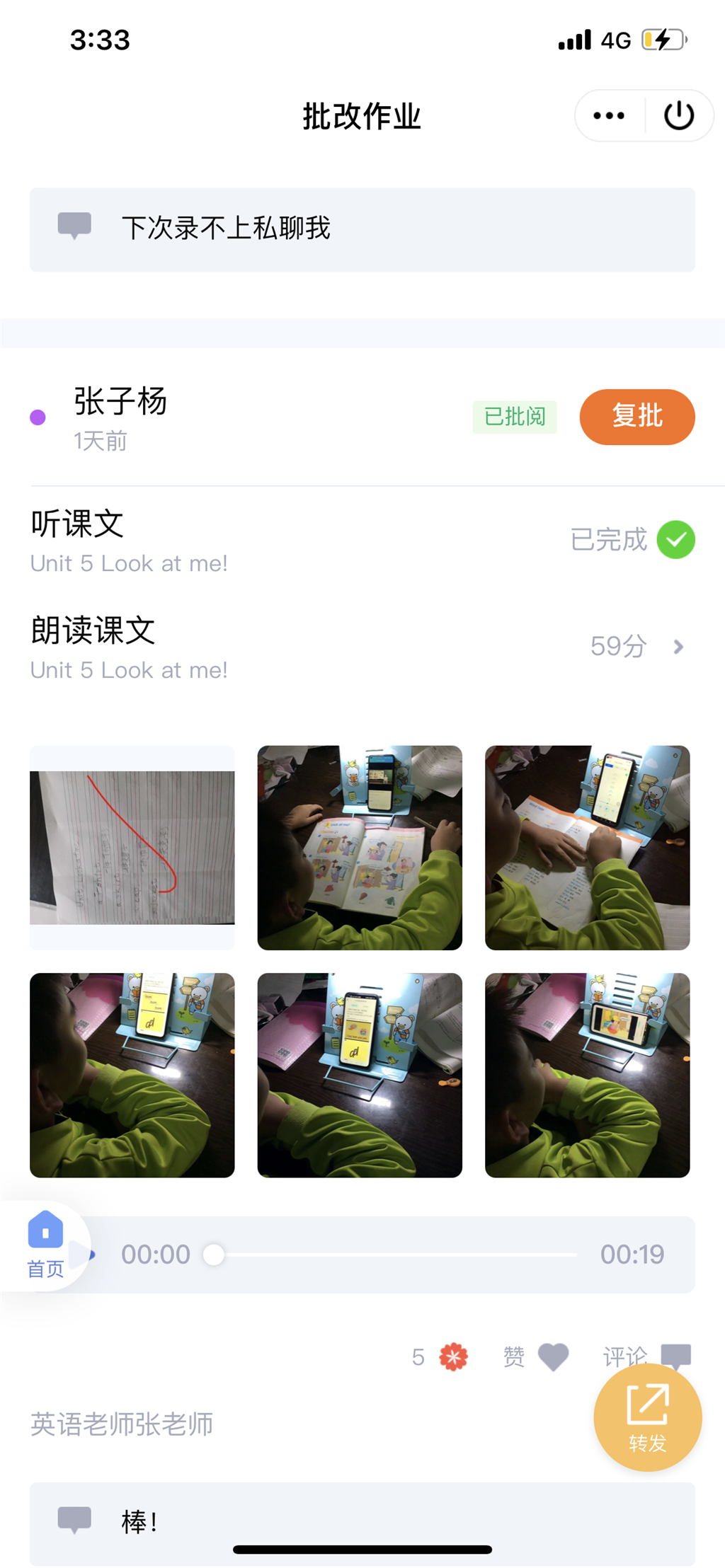Open the 听课文 completed task row
725x1568 pixels.
[x=362, y=541]
